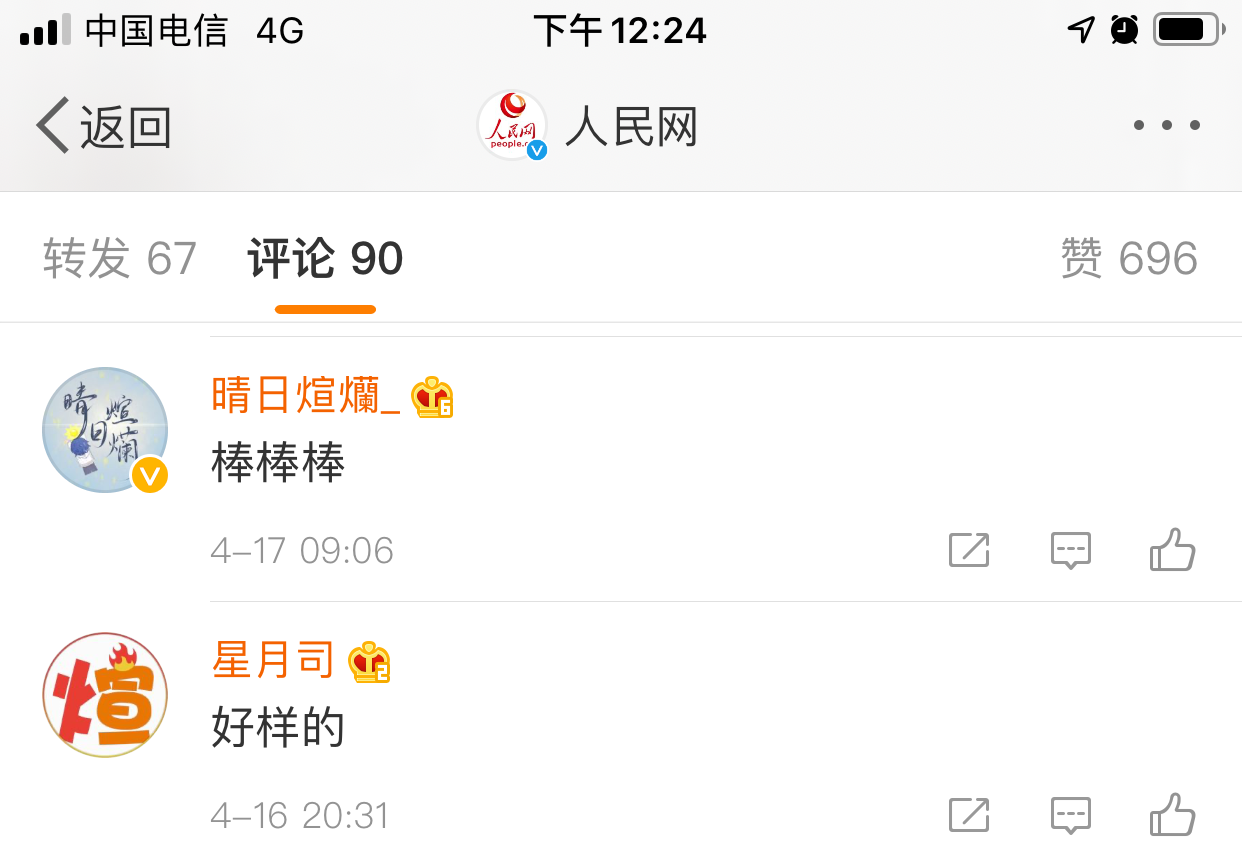Repost the comment 棒棒棒

[969, 550]
